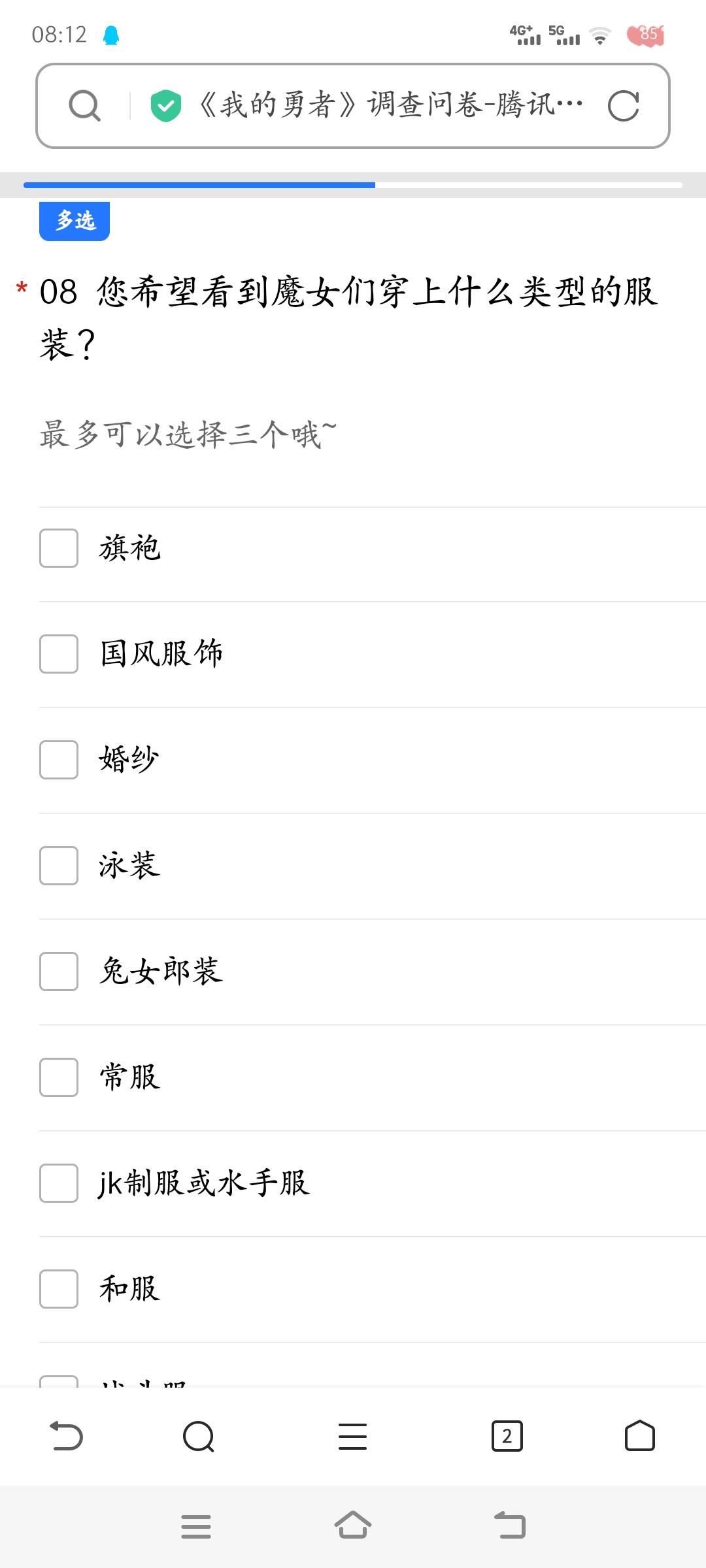Tap the magnifier icon in the address bar

pyautogui.click(x=84, y=105)
